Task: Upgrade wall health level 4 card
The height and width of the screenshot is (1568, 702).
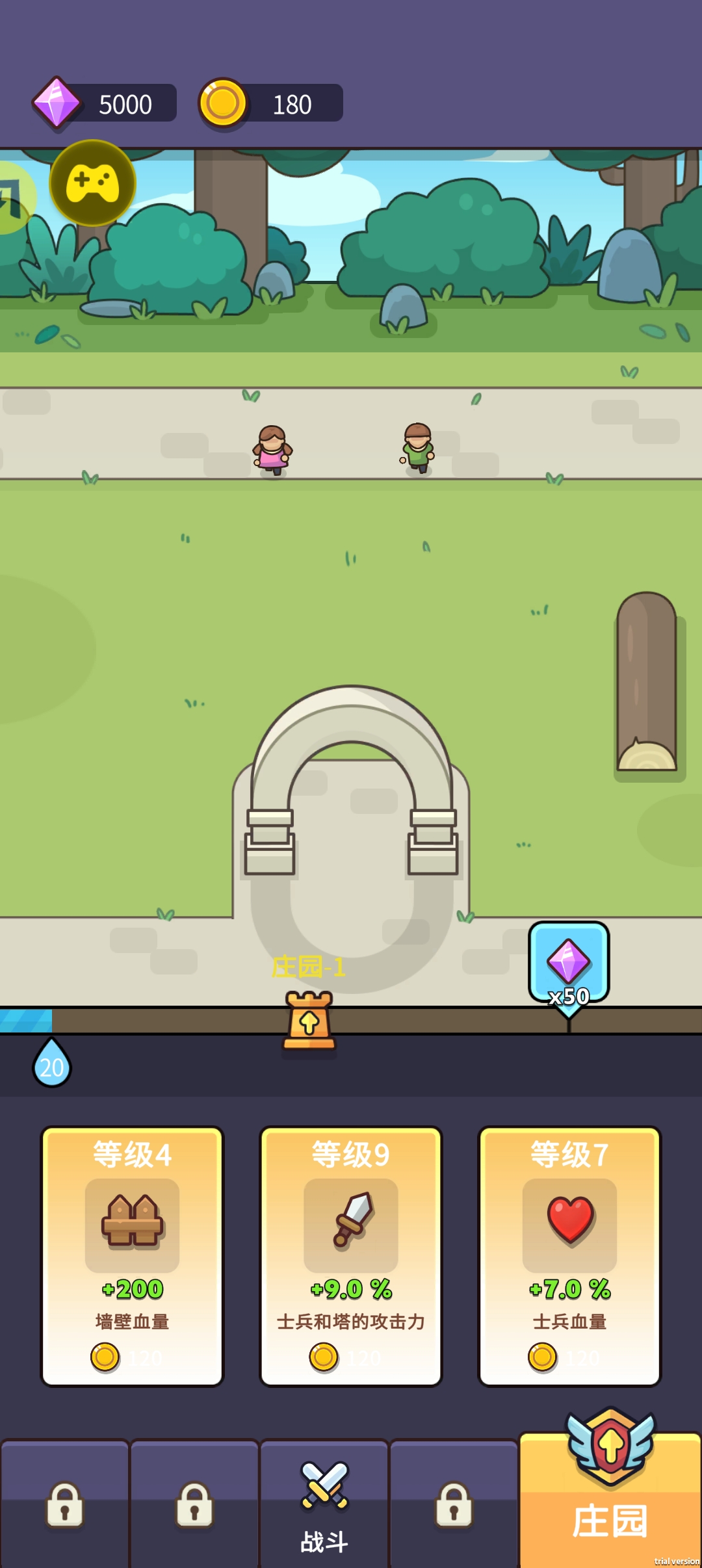Action: [132, 1256]
